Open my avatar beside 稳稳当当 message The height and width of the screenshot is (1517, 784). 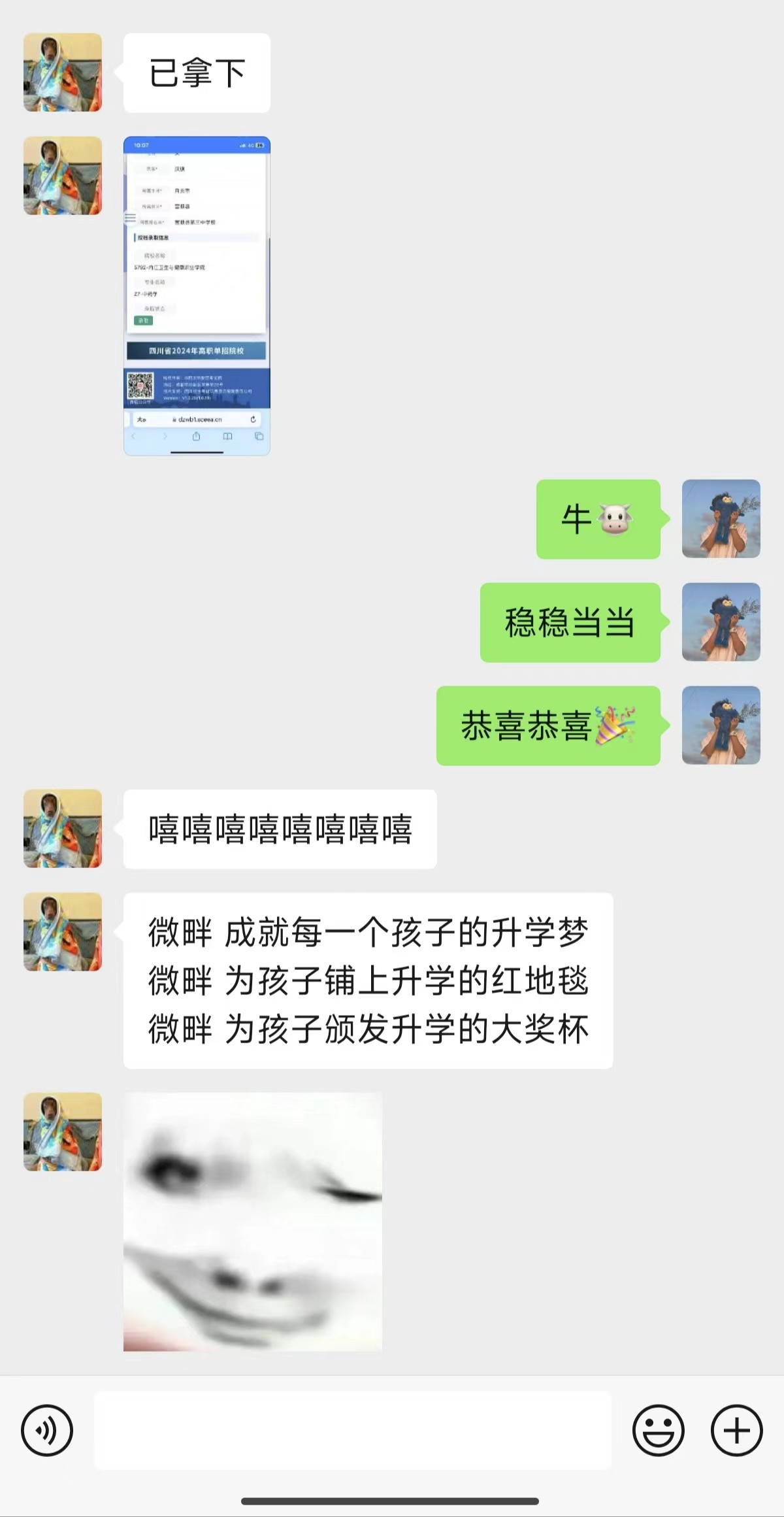pyautogui.click(x=721, y=622)
